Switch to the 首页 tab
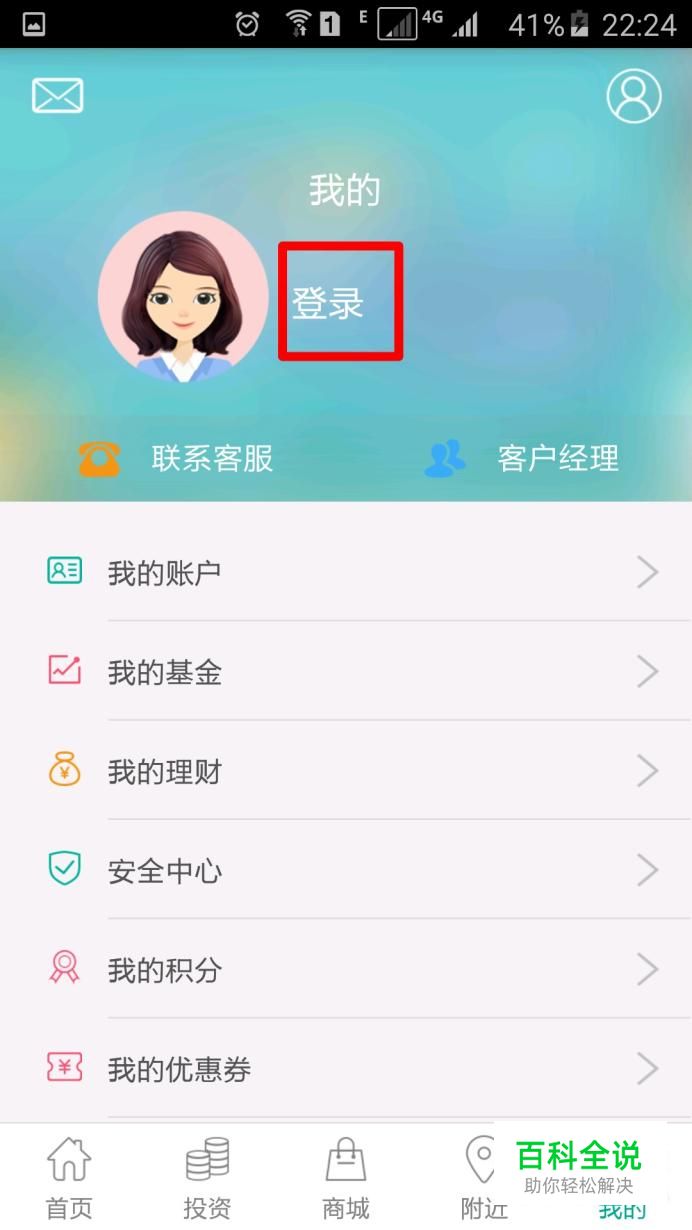This screenshot has height=1230, width=692. tap(69, 1178)
